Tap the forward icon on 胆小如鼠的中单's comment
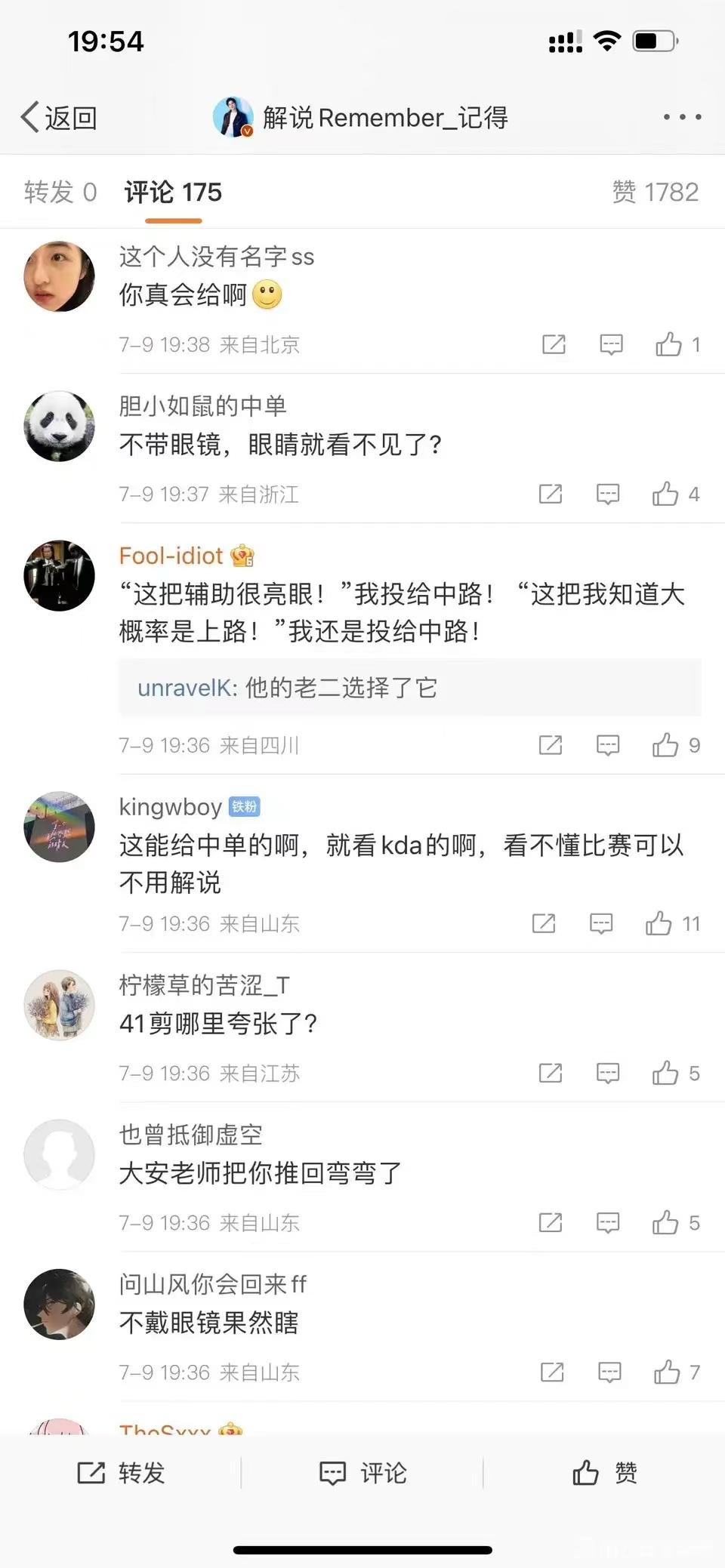Screen dimensions: 725x1568 click(551, 494)
